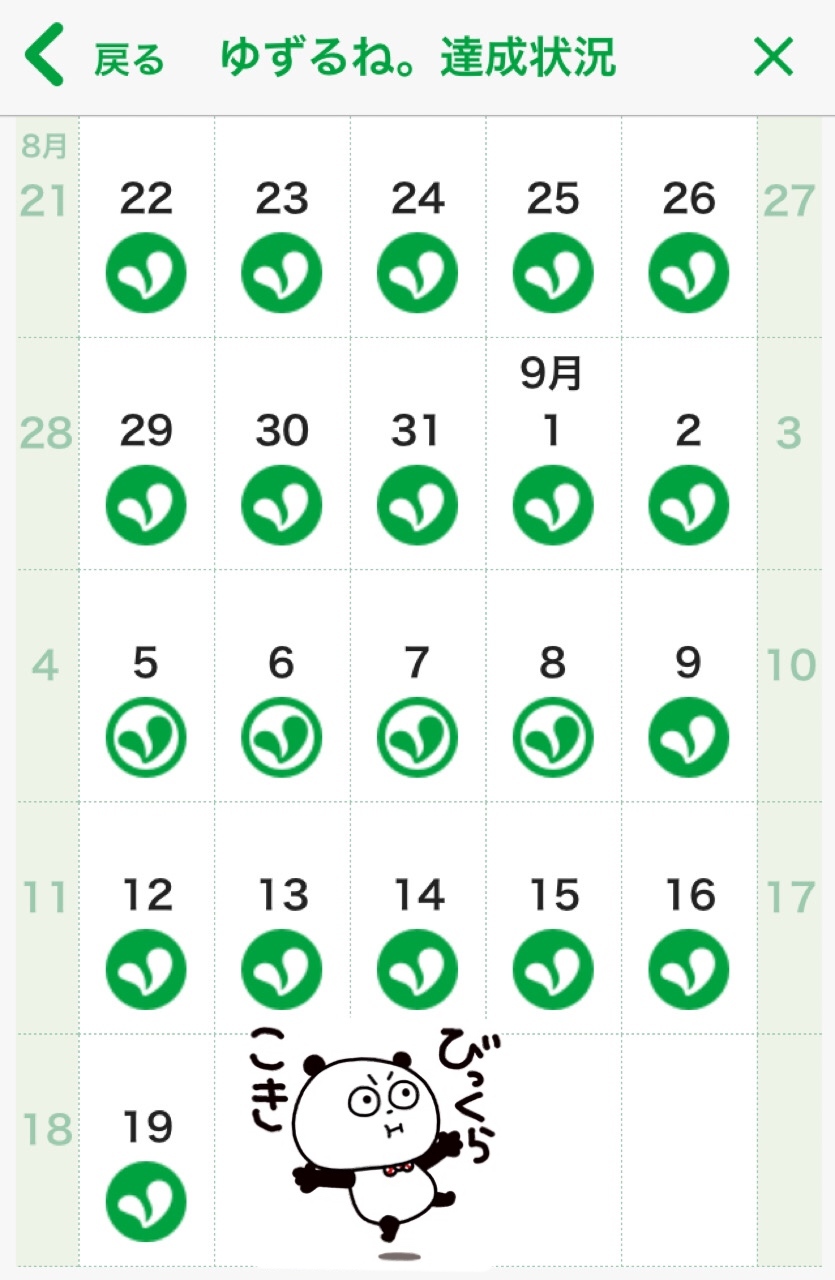The image size is (835, 1280).
Task: Close the 達成状況 screen
Action: pyautogui.click(x=773, y=58)
